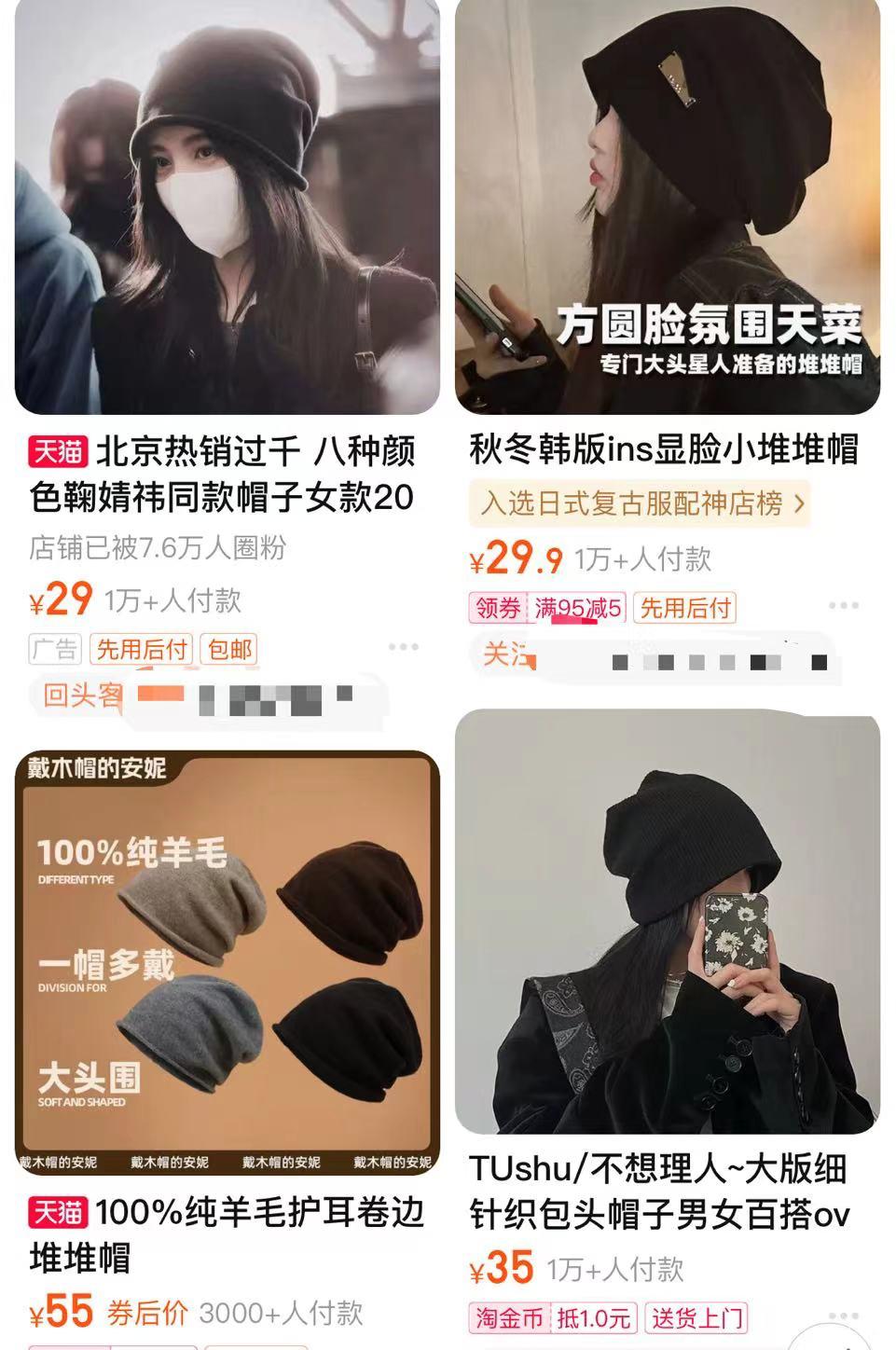This screenshot has height=1350, width=896.
Task: Open the 北京热销过千 hat product card
Action: [x=227, y=207]
